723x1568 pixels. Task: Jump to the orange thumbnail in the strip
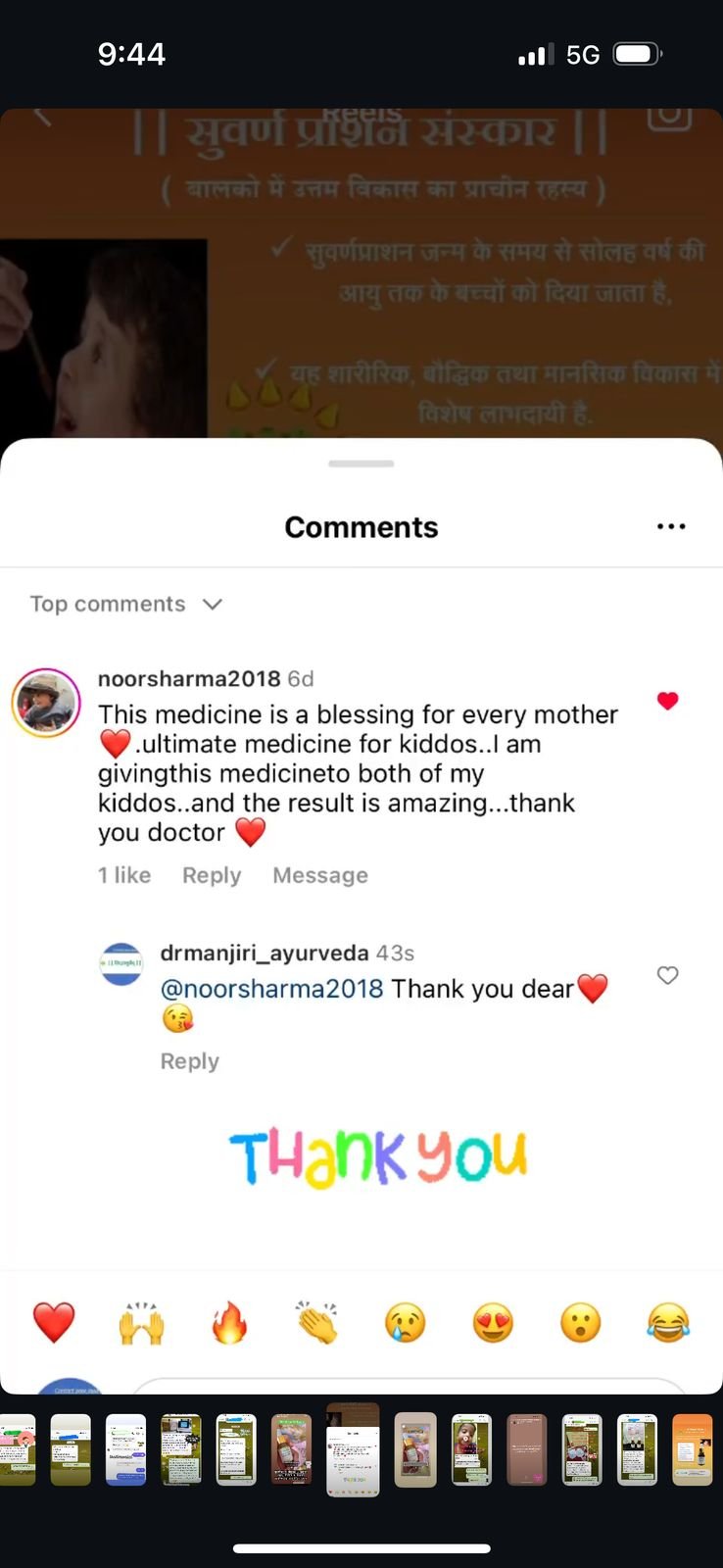click(692, 1449)
